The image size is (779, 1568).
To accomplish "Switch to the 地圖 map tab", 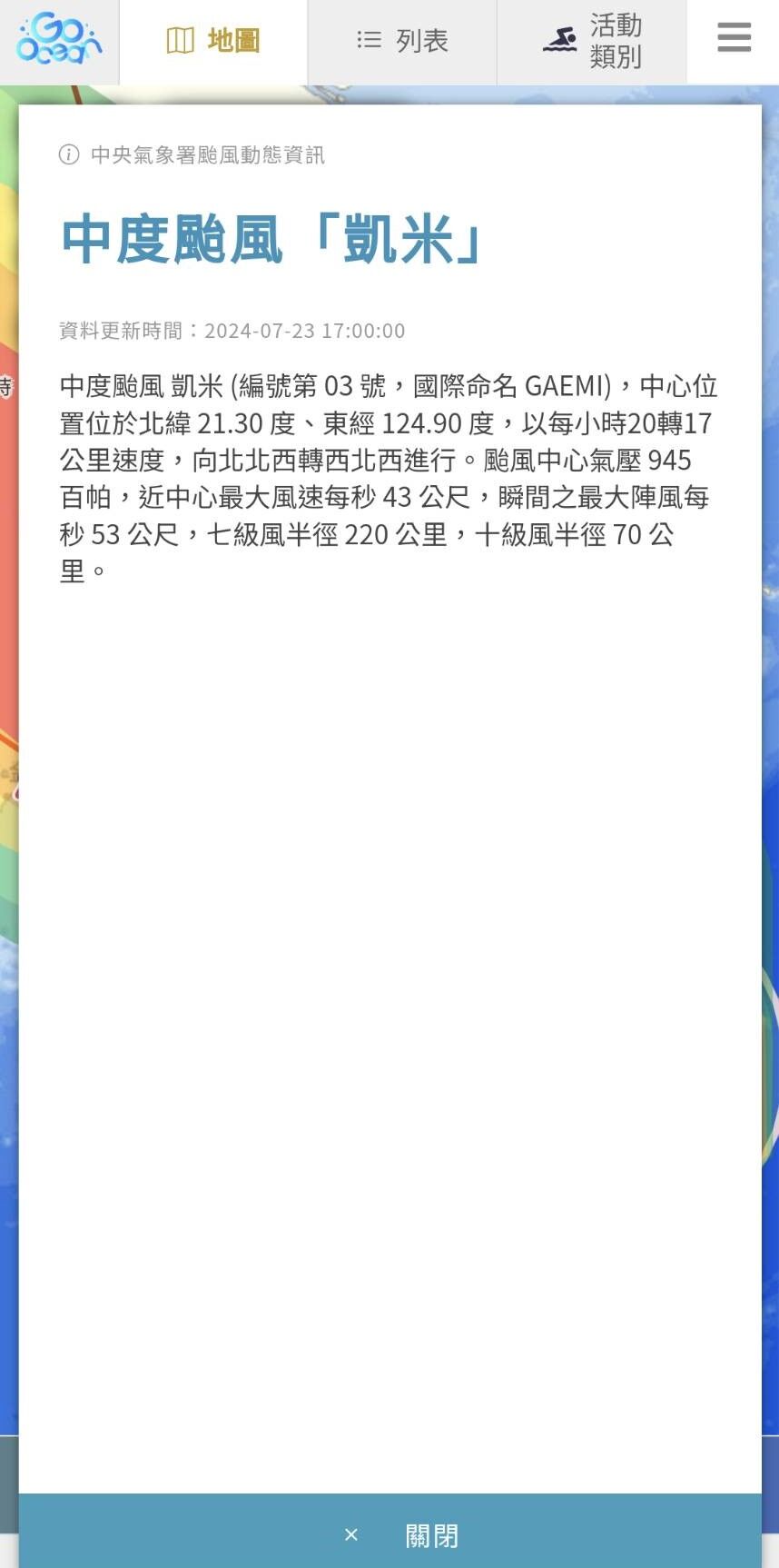I will click(x=213, y=41).
